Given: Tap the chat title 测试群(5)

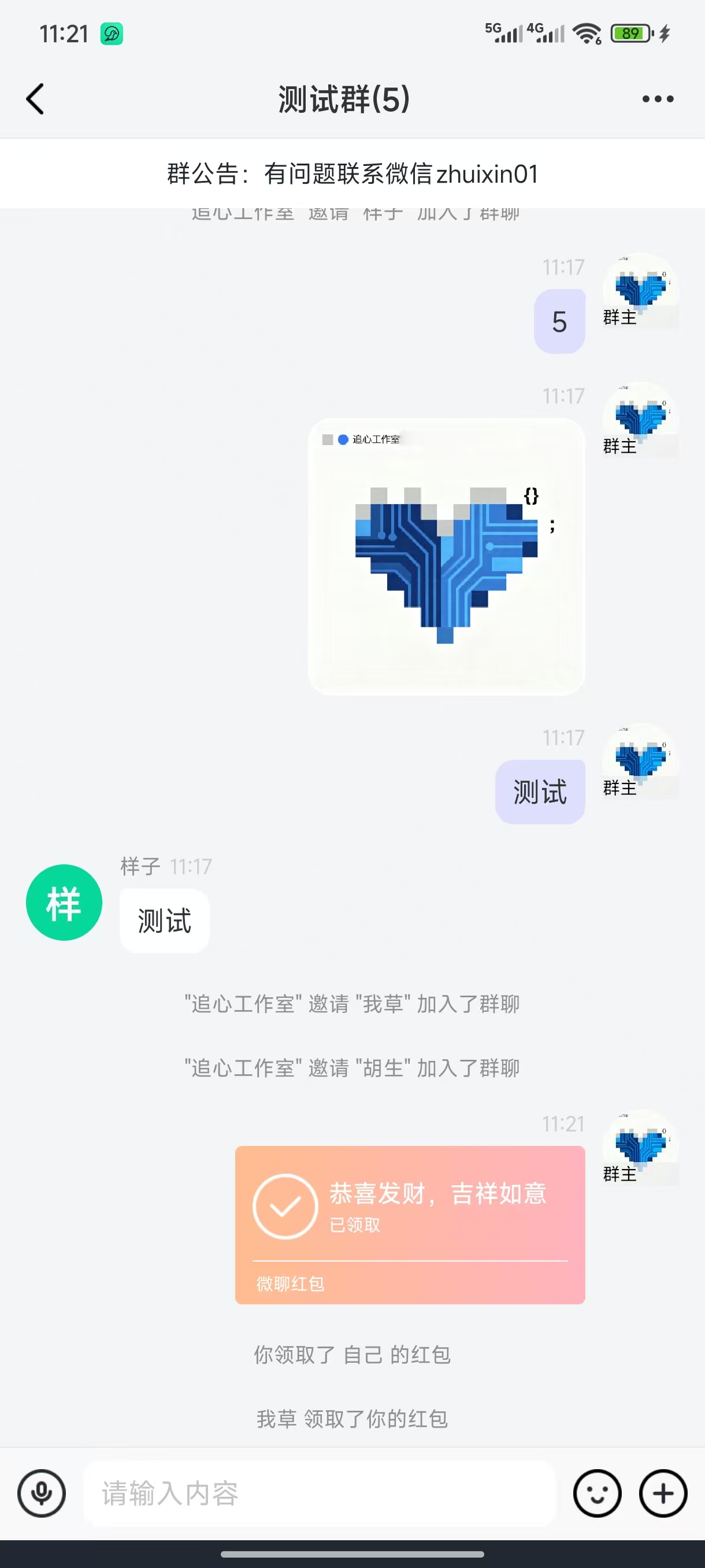Looking at the screenshot, I should click(344, 99).
